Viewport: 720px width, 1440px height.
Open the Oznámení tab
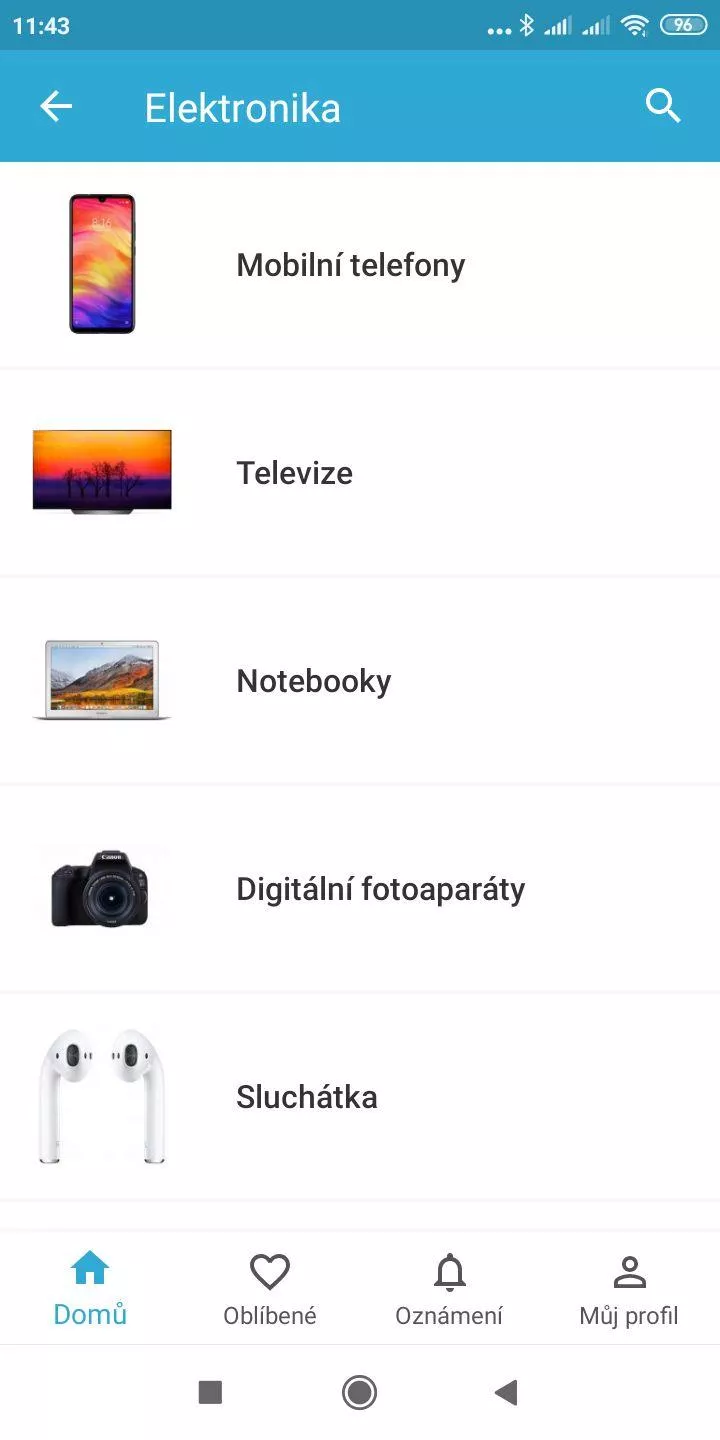tap(450, 1289)
